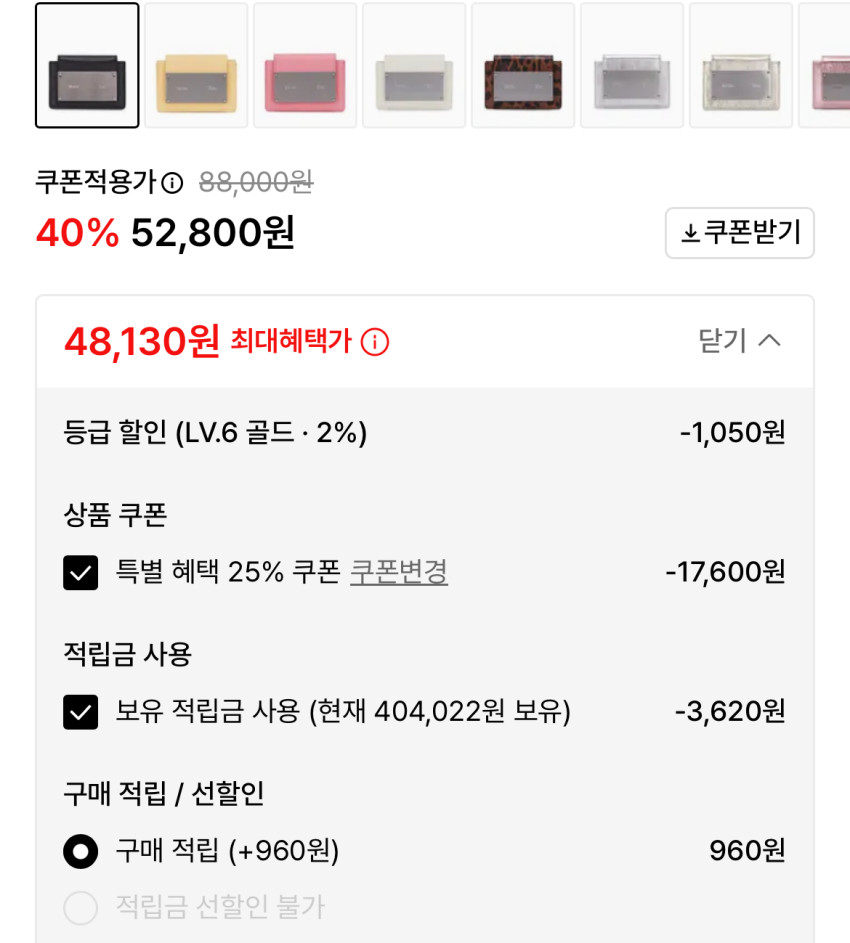
Task: Select the pink card wallet thumbnail
Action: point(305,65)
